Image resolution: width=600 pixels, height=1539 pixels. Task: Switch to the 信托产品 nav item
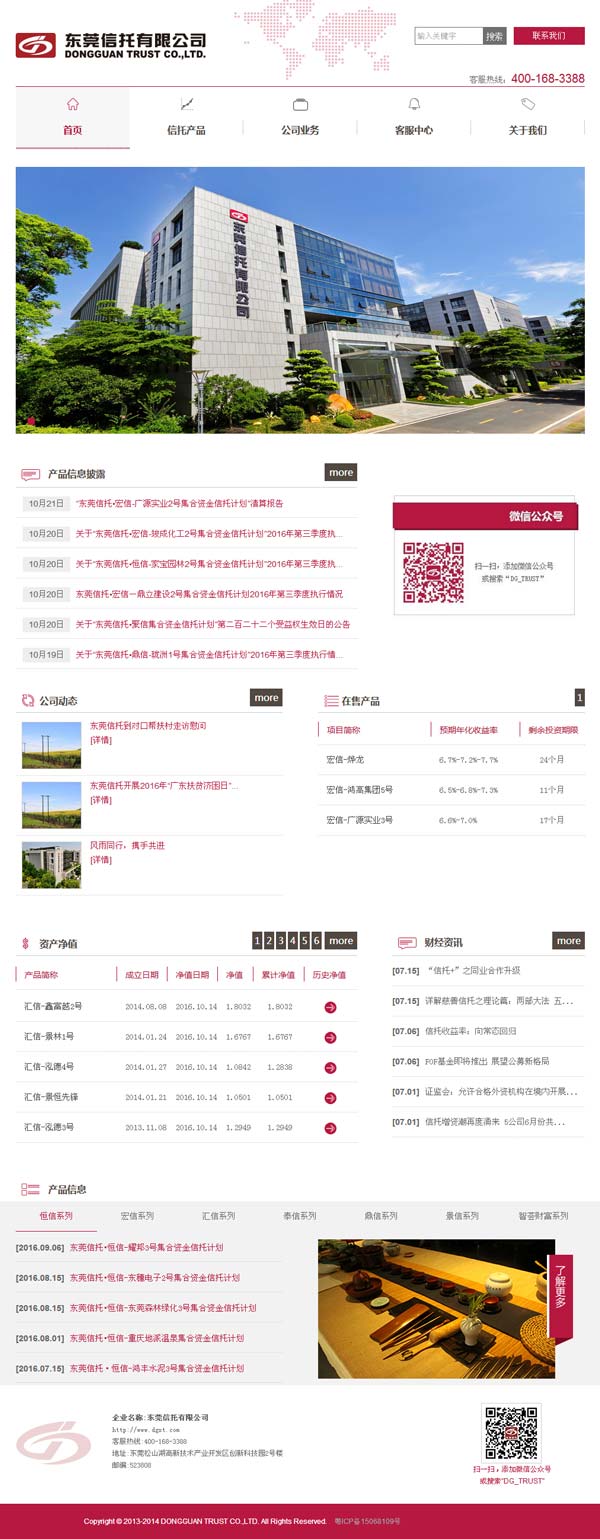pyautogui.click(x=186, y=118)
